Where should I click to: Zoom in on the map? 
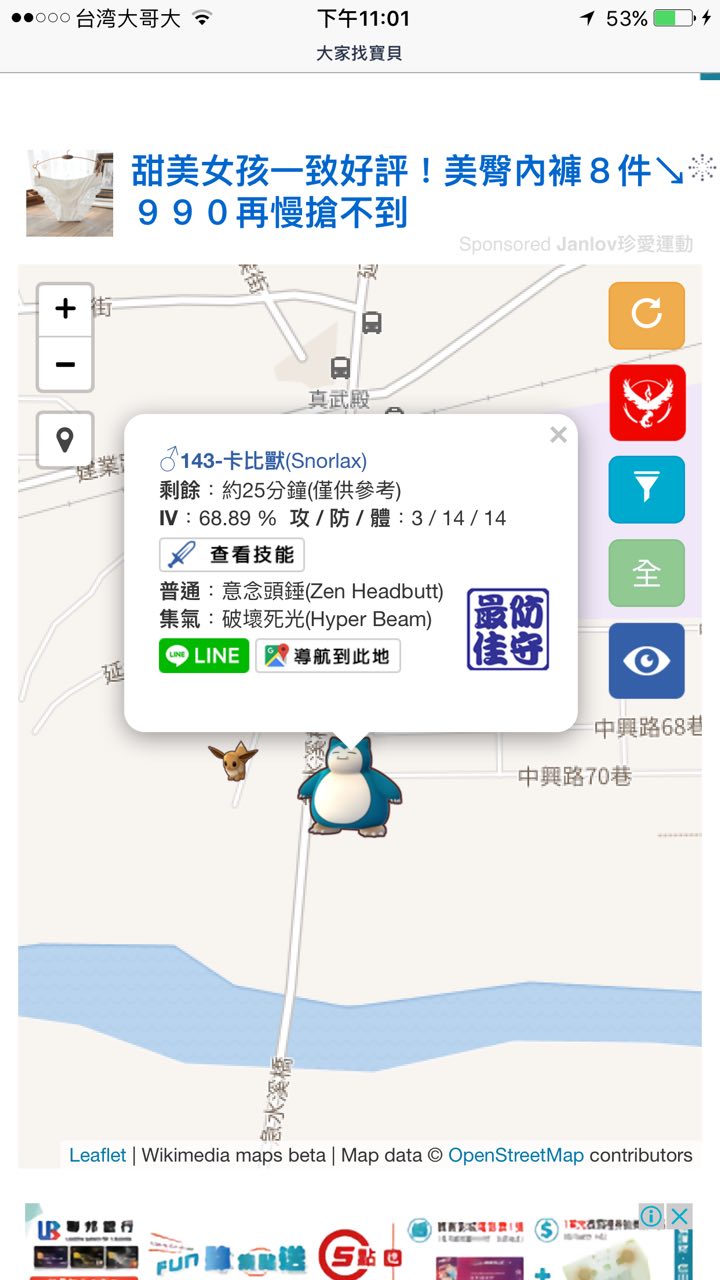(65, 309)
